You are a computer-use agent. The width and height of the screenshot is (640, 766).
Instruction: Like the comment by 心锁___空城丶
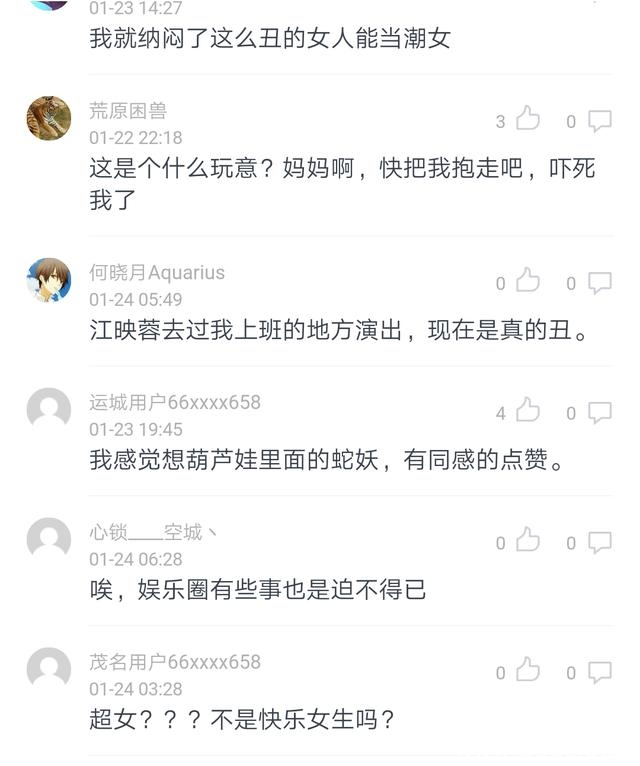coord(527,542)
